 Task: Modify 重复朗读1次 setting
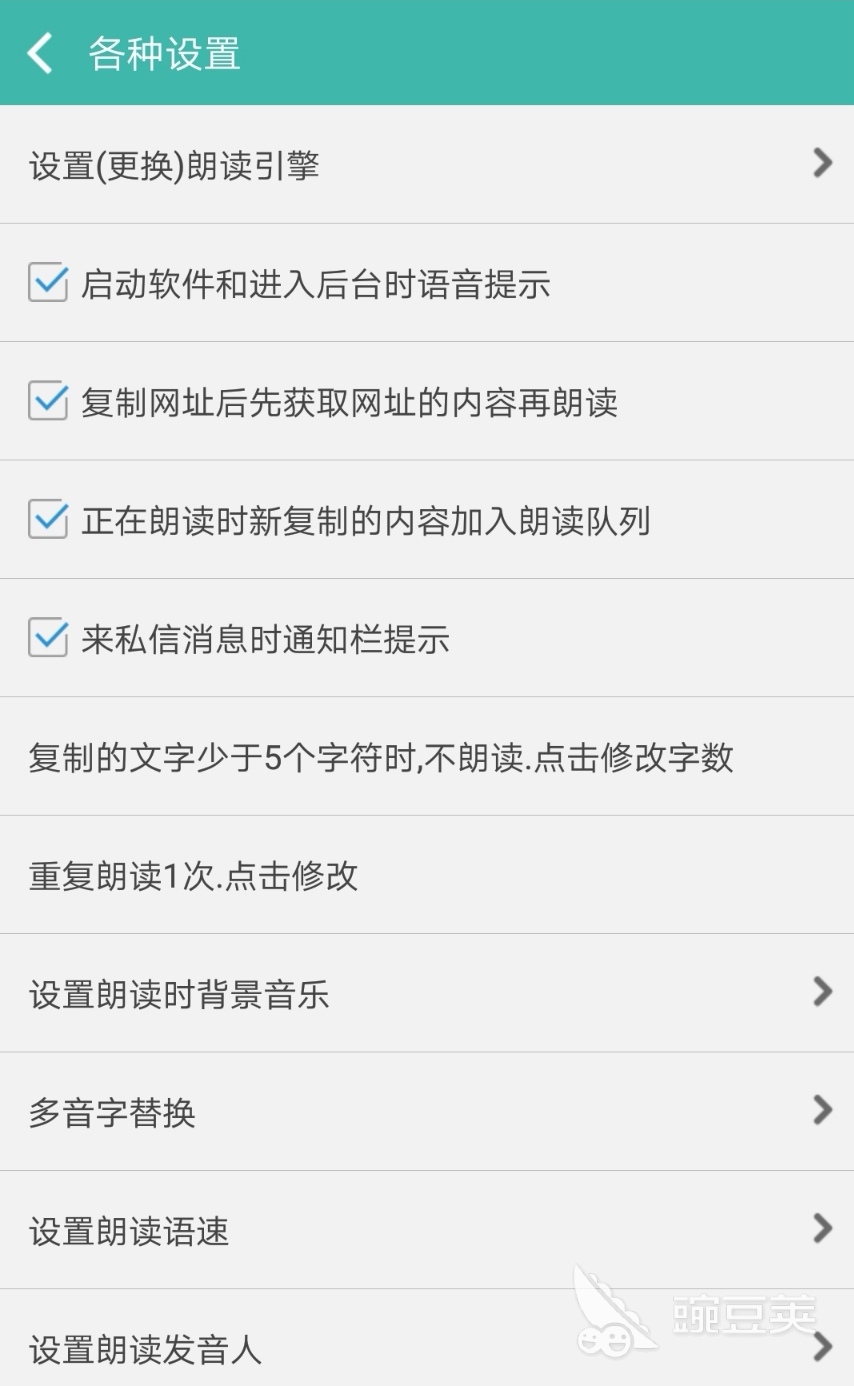coord(427,875)
